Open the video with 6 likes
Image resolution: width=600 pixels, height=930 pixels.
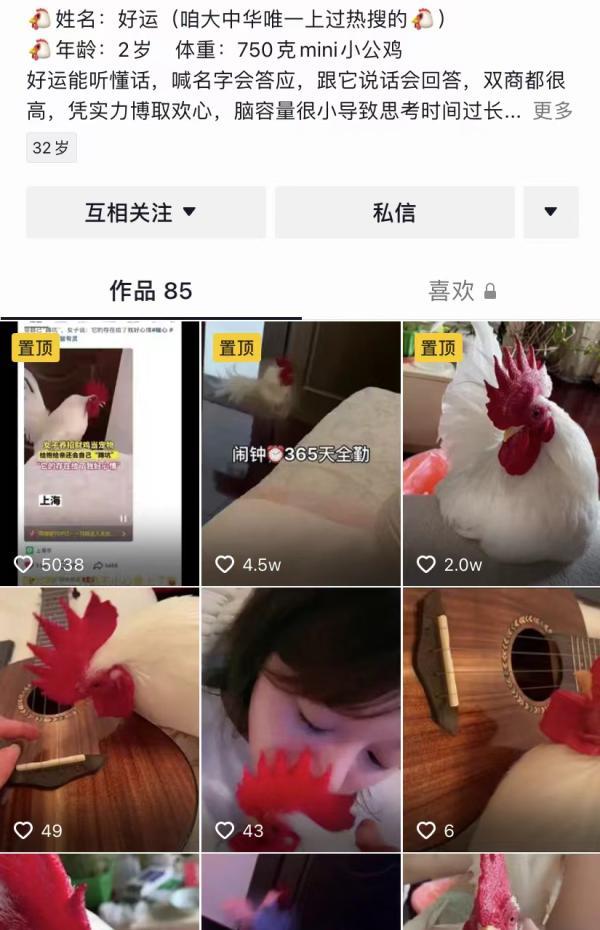(x=501, y=719)
